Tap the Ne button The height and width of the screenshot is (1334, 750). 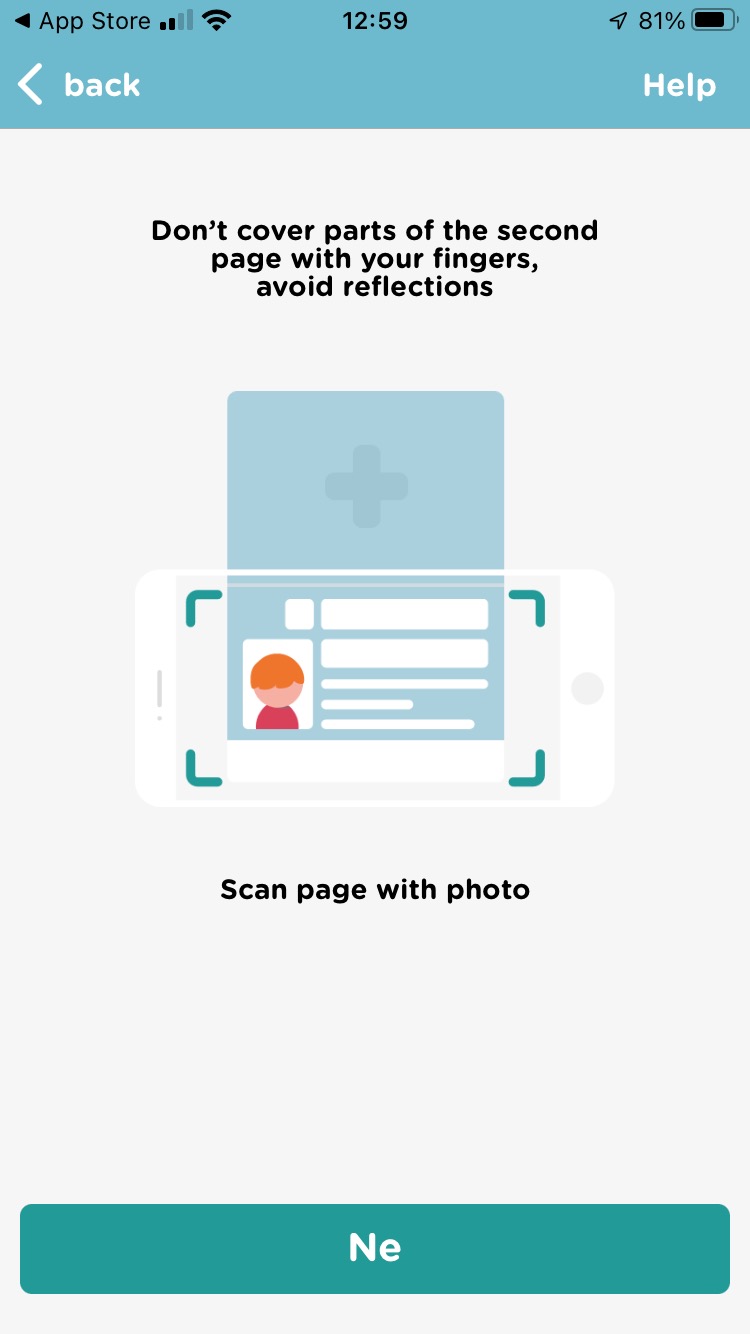pos(375,1248)
